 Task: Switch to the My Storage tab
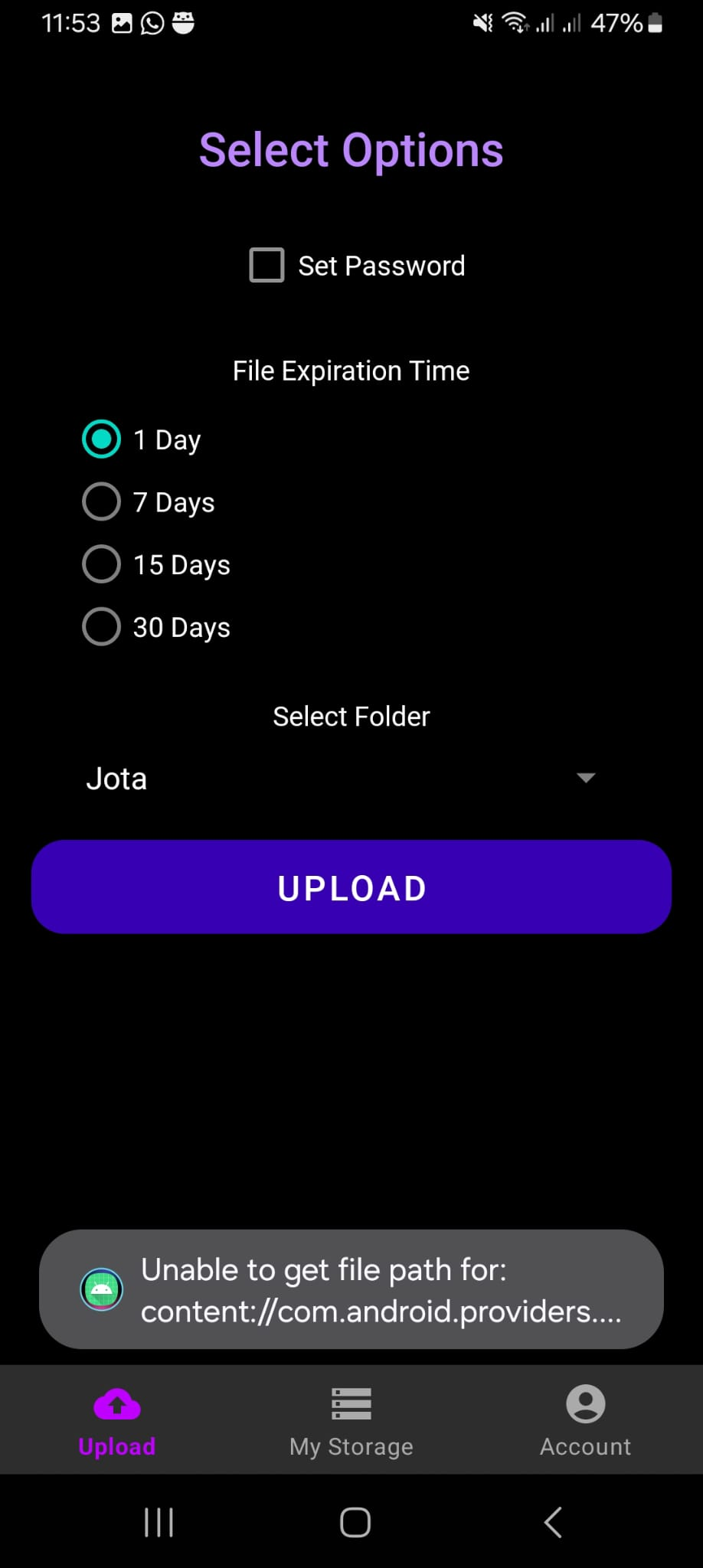[351, 1421]
